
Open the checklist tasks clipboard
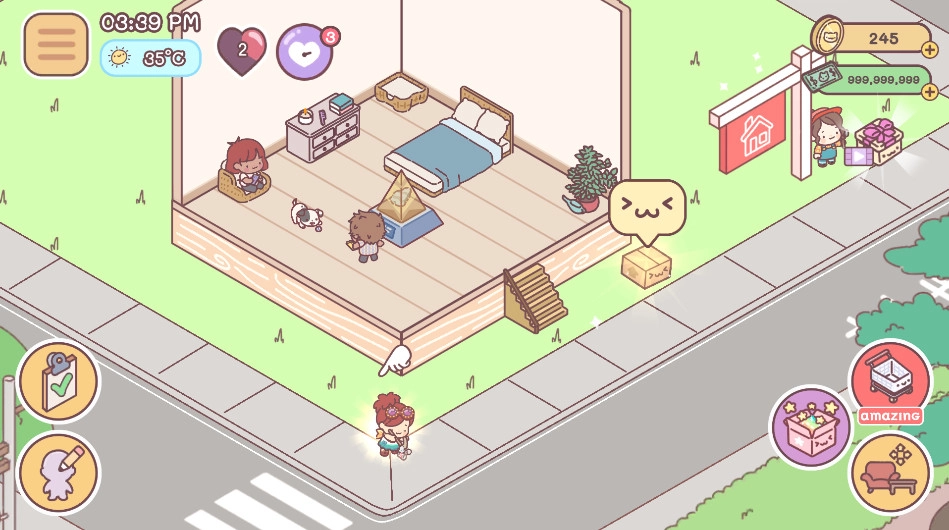[58, 381]
